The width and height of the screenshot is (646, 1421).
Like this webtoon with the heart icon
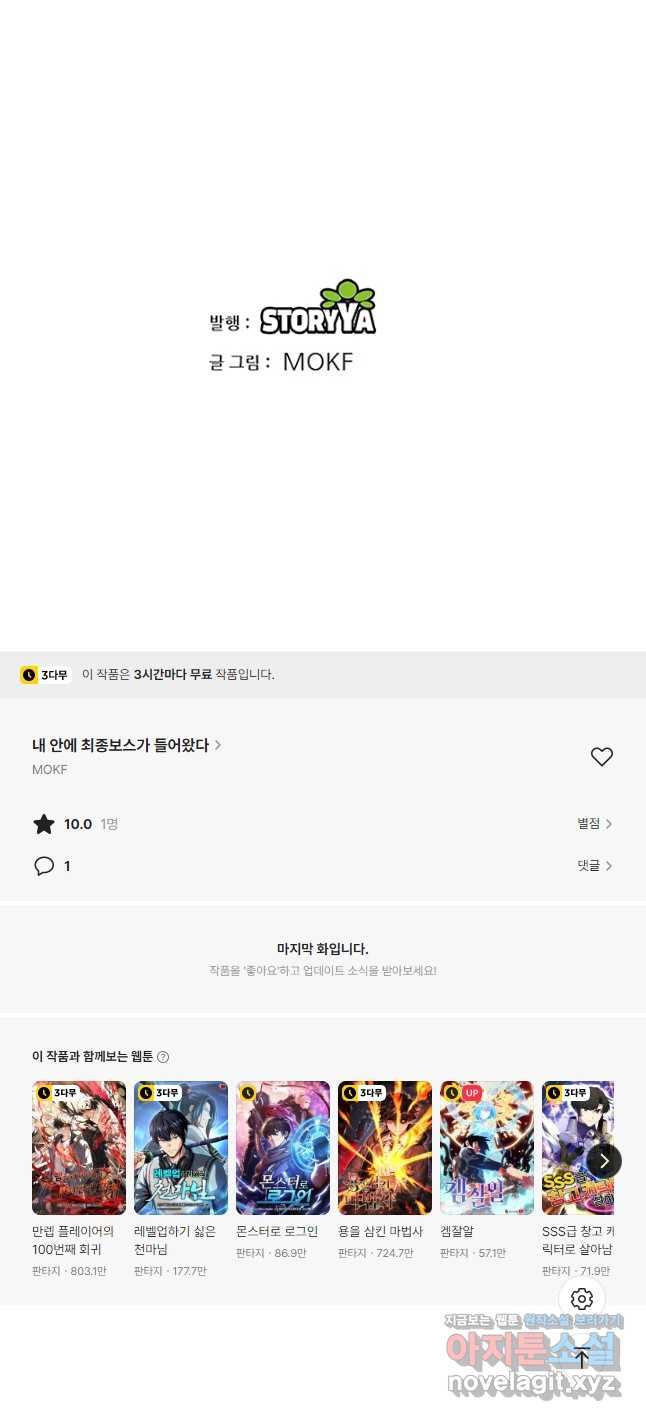(601, 757)
